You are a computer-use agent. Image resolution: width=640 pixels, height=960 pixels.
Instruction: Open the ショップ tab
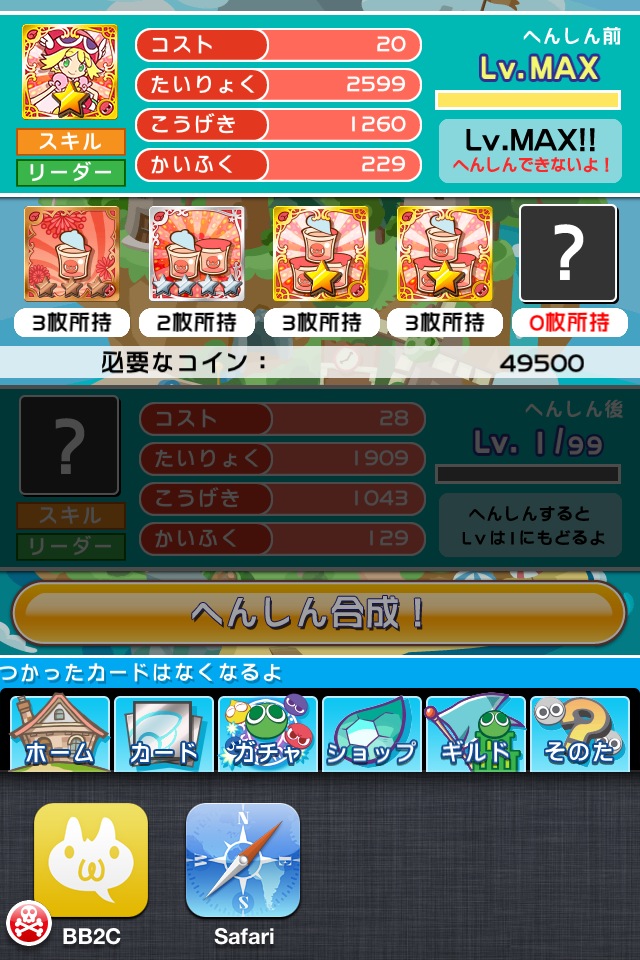pyautogui.click(x=371, y=733)
